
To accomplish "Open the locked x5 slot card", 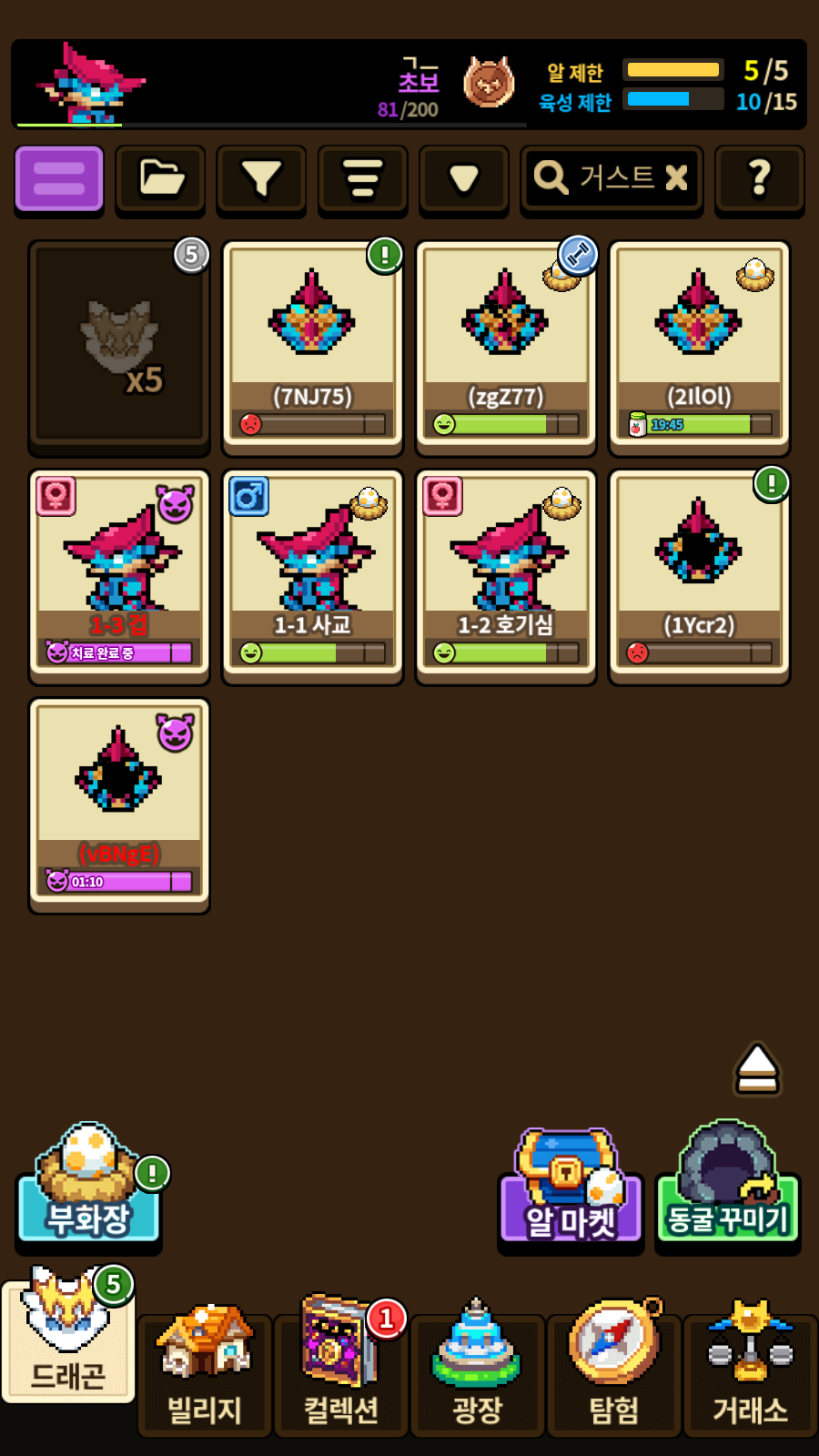I will coord(119,348).
